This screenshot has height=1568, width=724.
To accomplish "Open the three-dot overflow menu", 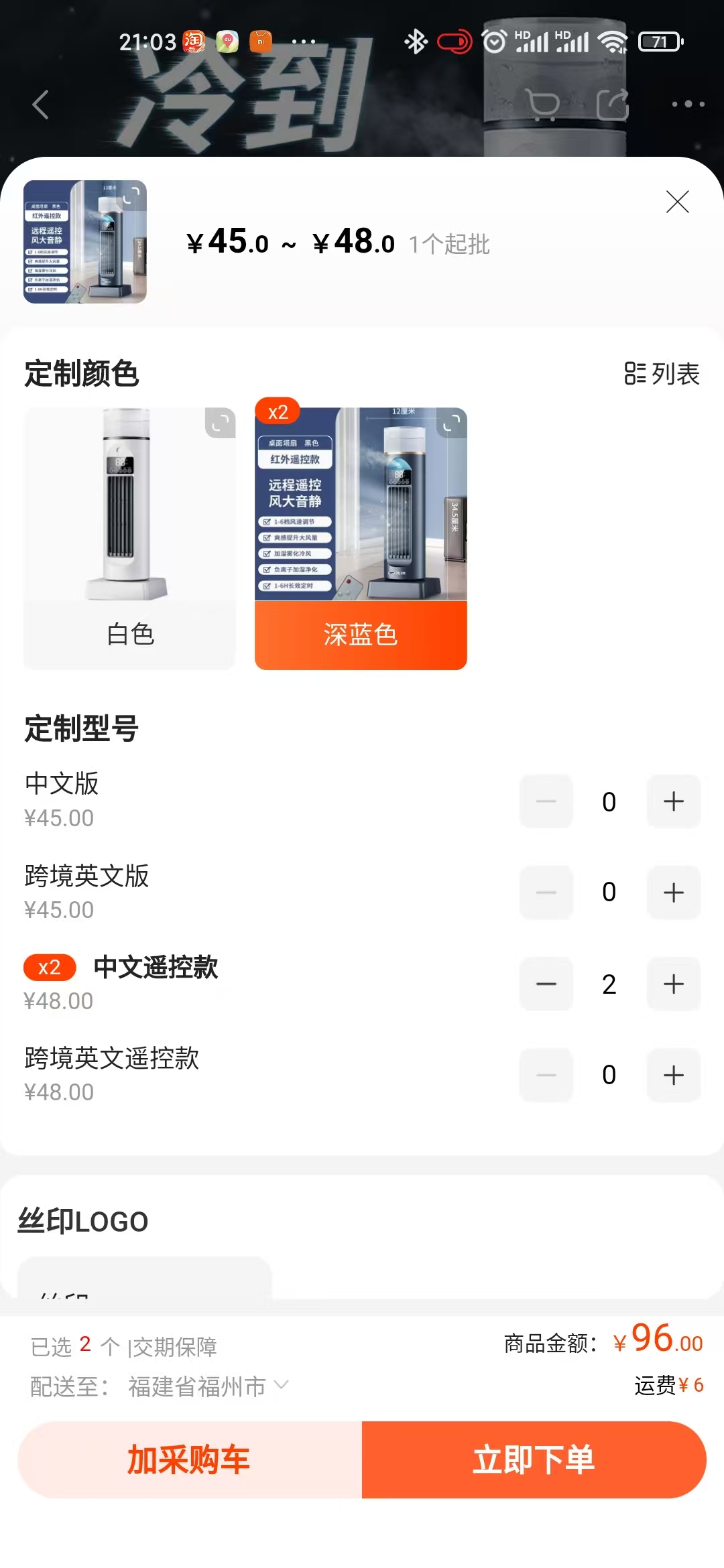I will tap(688, 105).
